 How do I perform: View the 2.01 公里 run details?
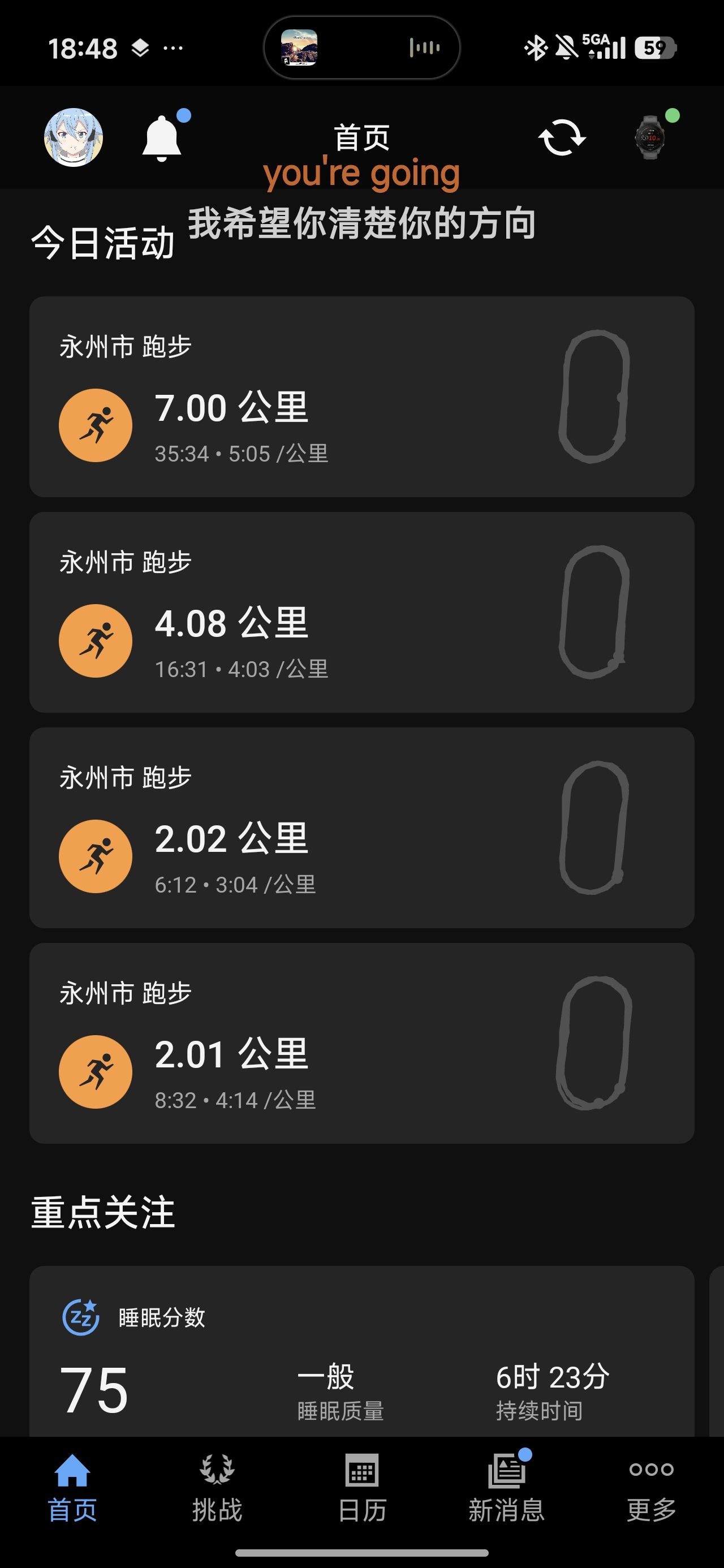point(361,1043)
